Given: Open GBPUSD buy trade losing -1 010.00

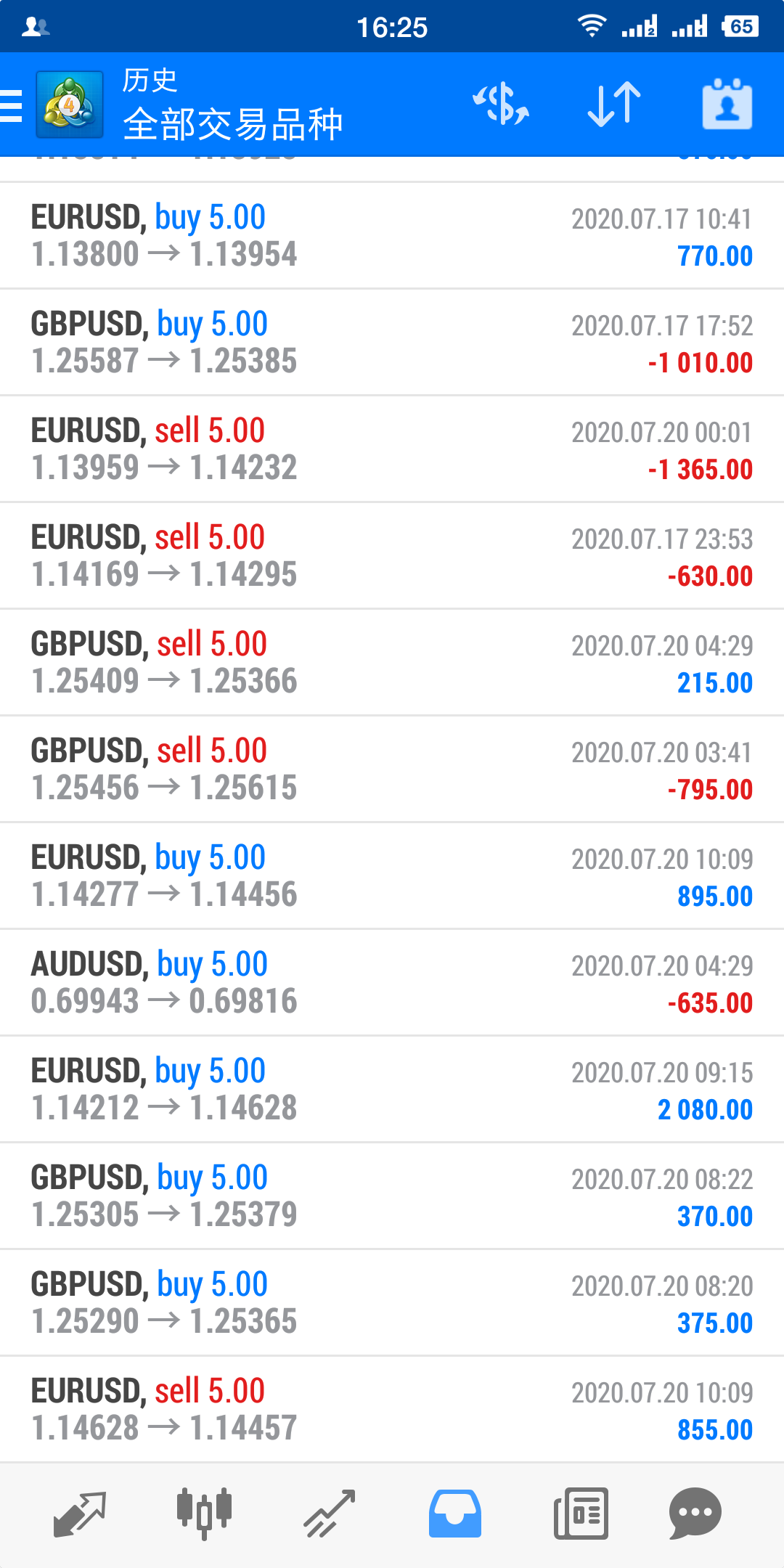Looking at the screenshot, I should coord(392,343).
